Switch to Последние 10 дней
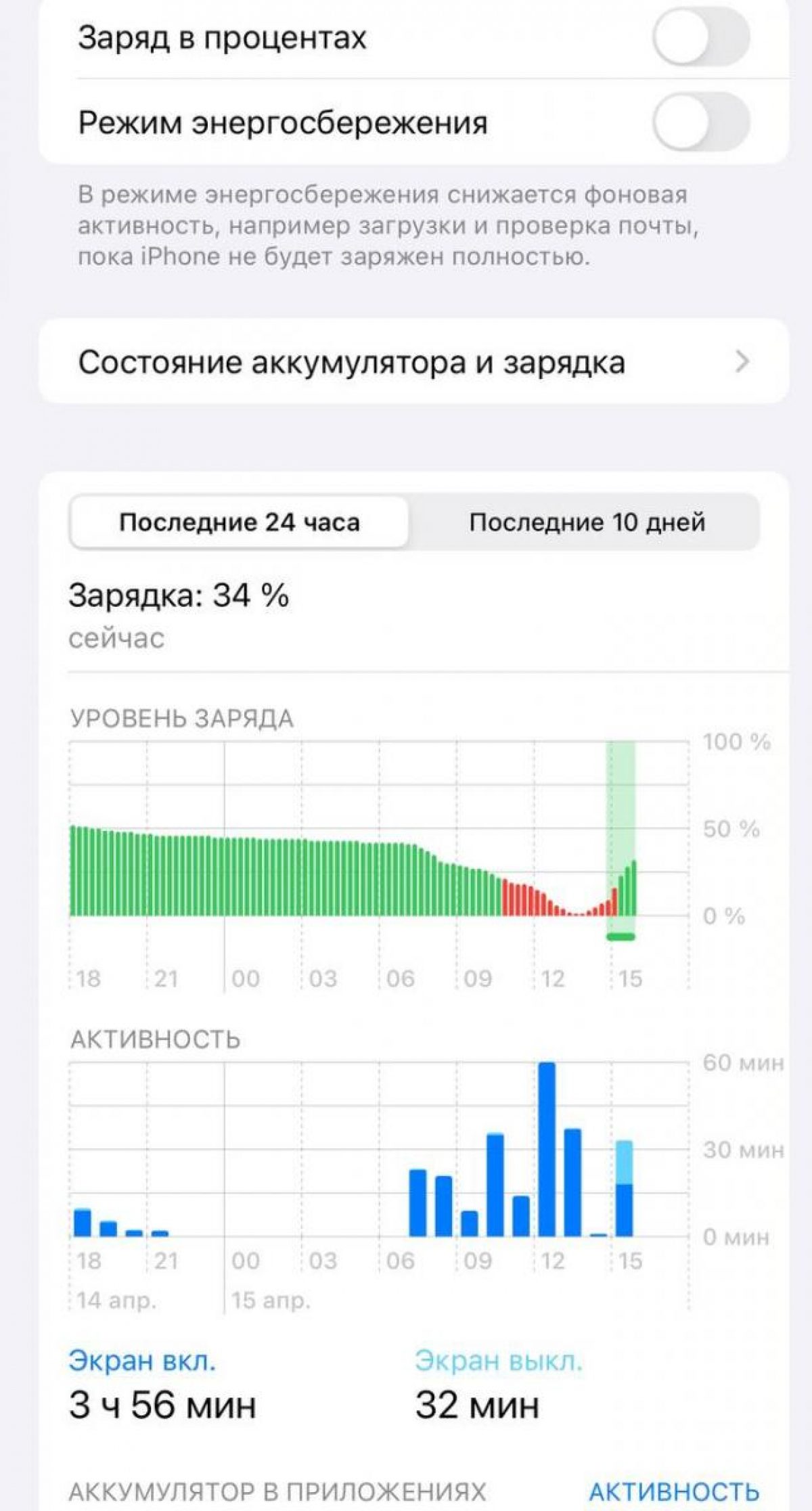 click(586, 522)
